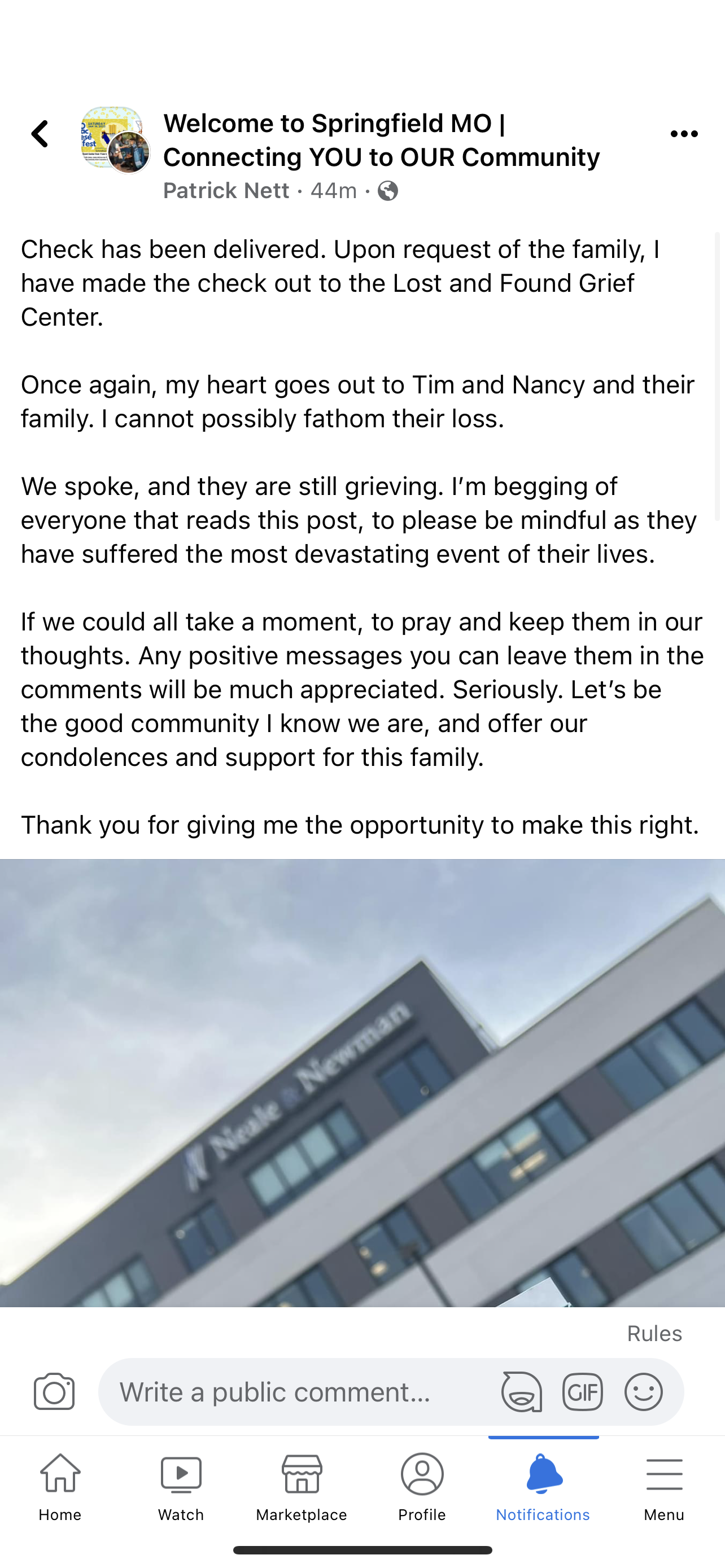Open the emoji picker
This screenshot has height=1568, width=725.
(x=644, y=1391)
